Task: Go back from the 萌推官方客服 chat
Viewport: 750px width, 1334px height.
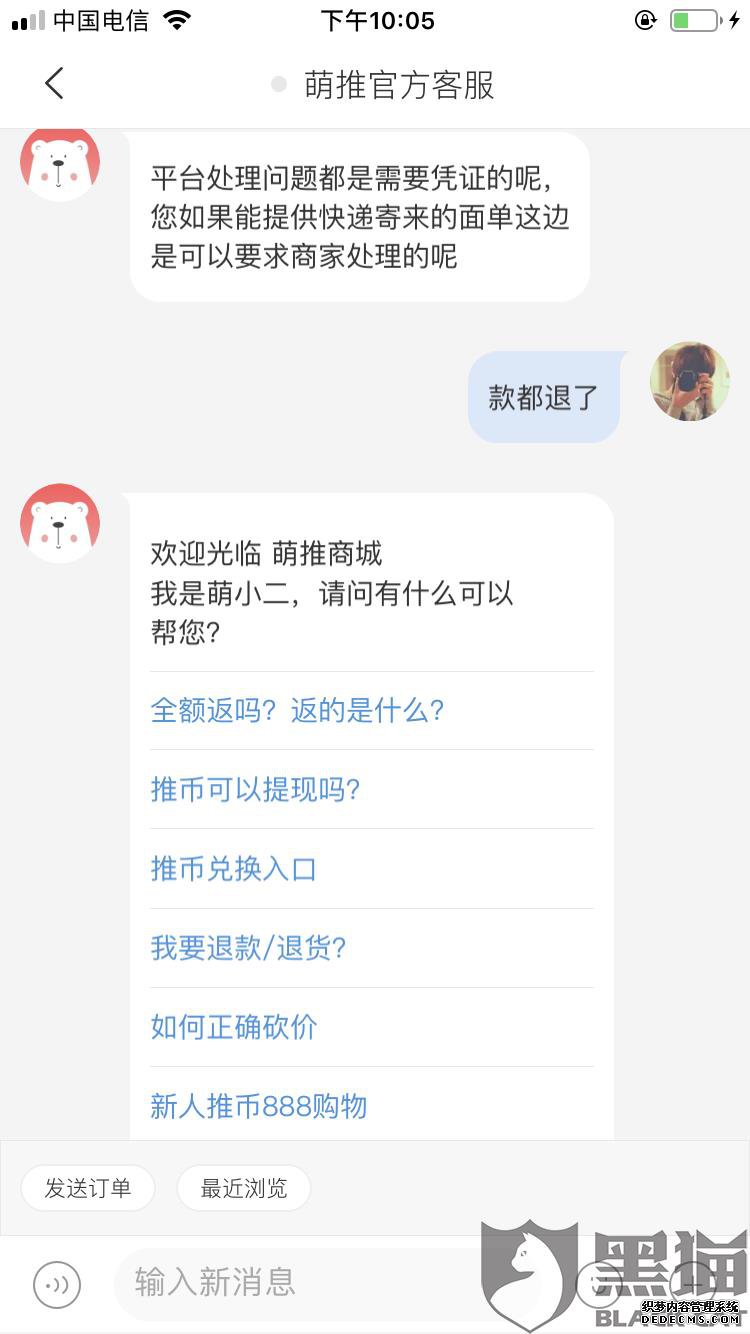Action: click(54, 84)
